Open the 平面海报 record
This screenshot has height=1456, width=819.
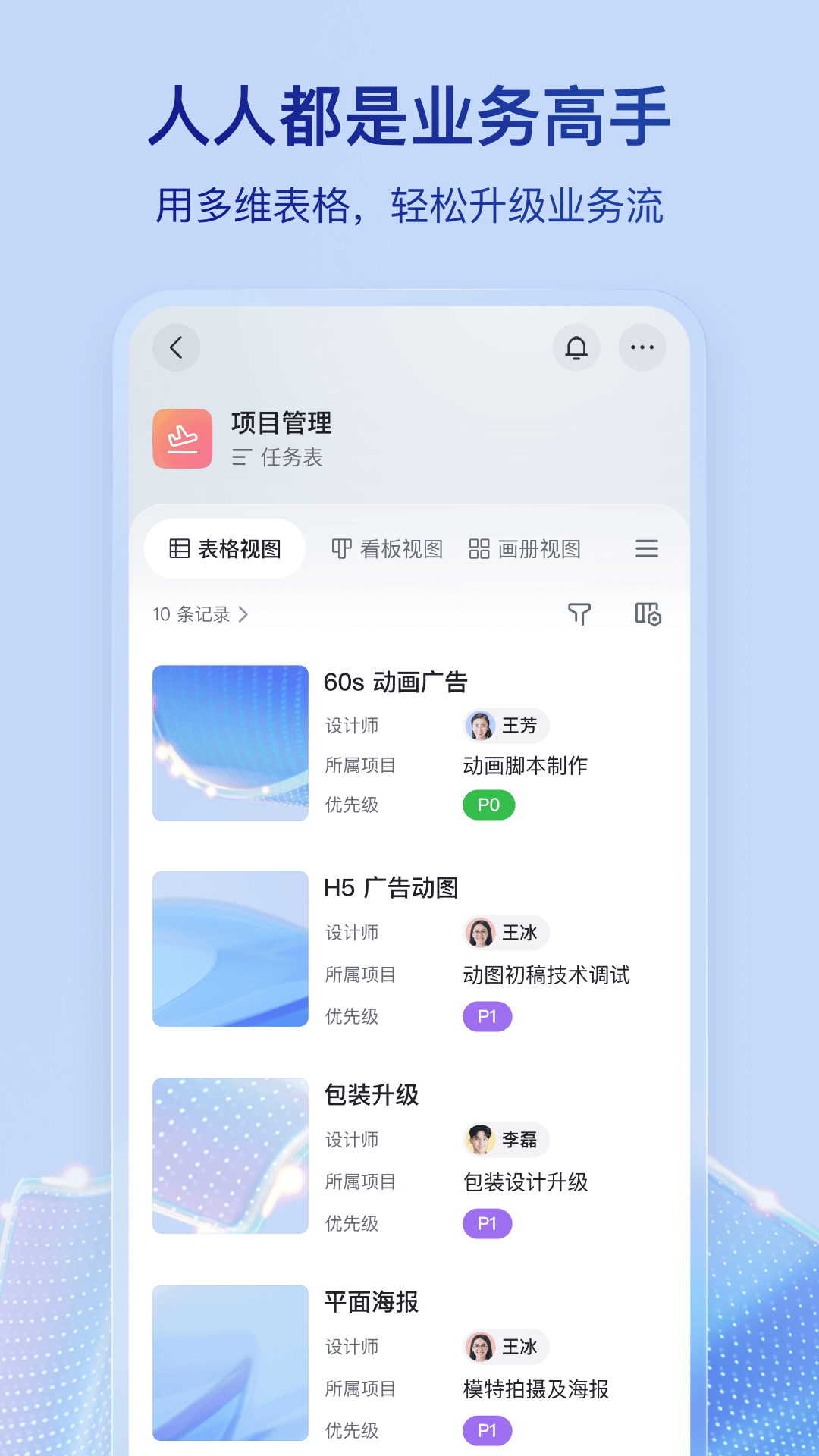369,1301
